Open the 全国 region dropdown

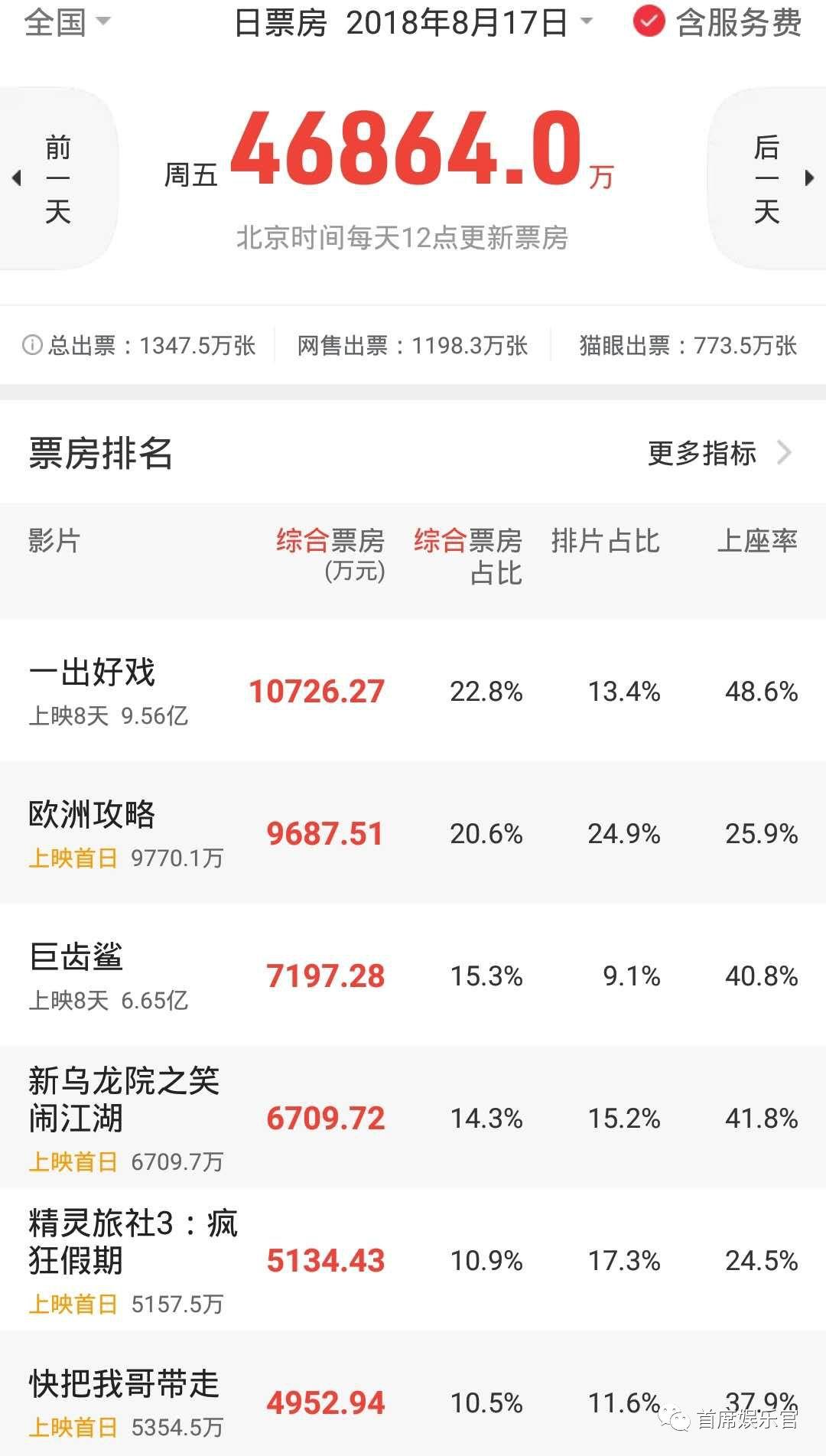click(67, 21)
